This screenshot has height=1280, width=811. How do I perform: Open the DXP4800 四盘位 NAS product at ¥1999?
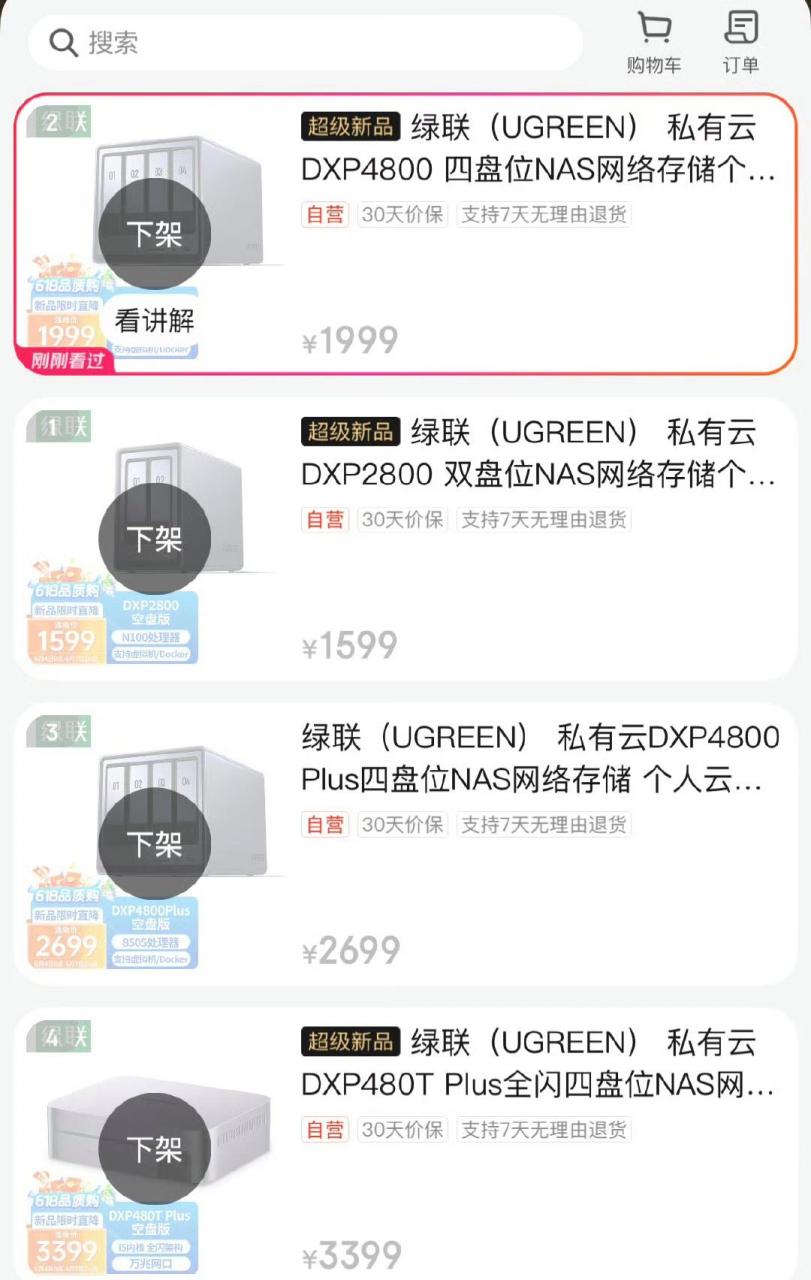(x=538, y=148)
